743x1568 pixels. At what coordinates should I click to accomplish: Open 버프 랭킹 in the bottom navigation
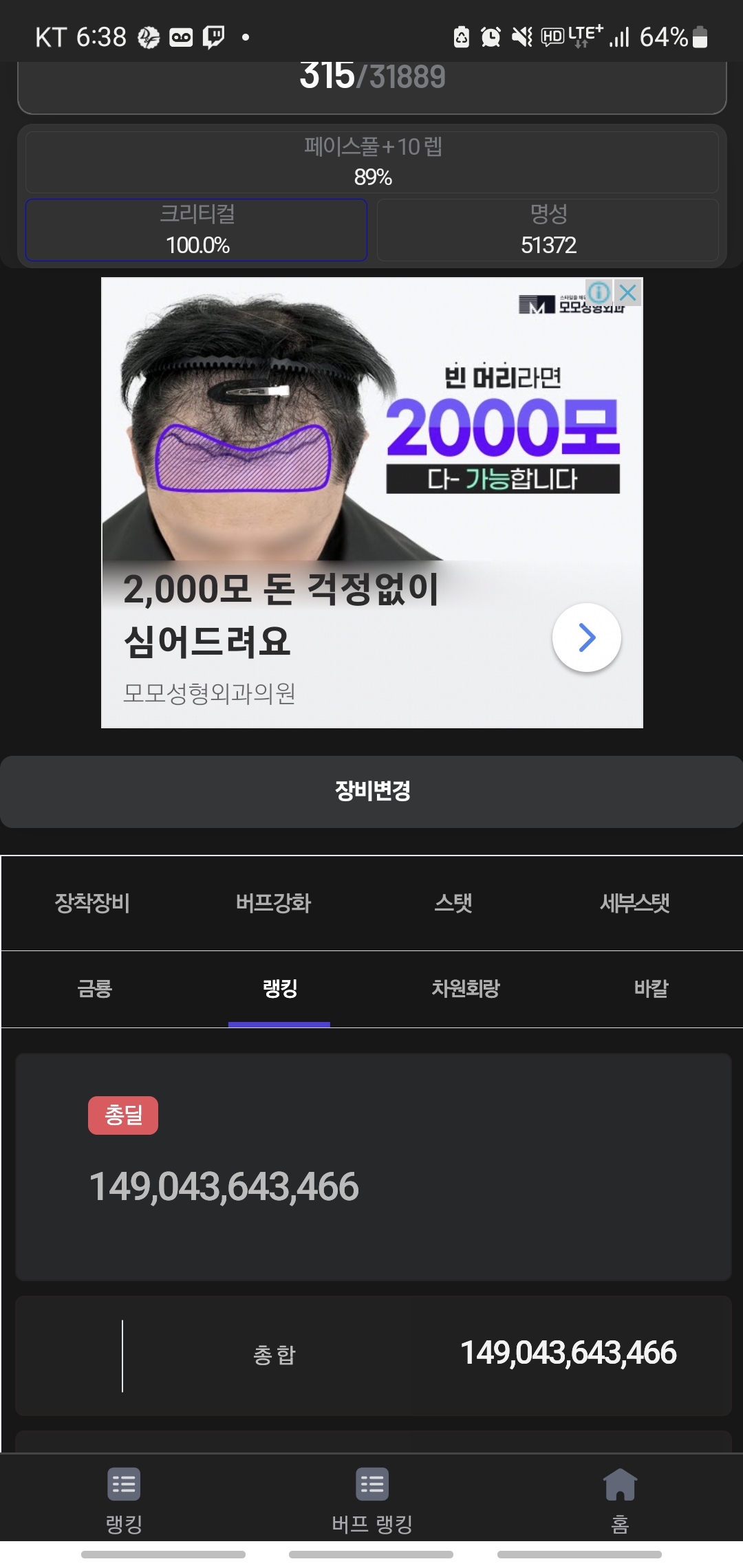coord(371,1499)
